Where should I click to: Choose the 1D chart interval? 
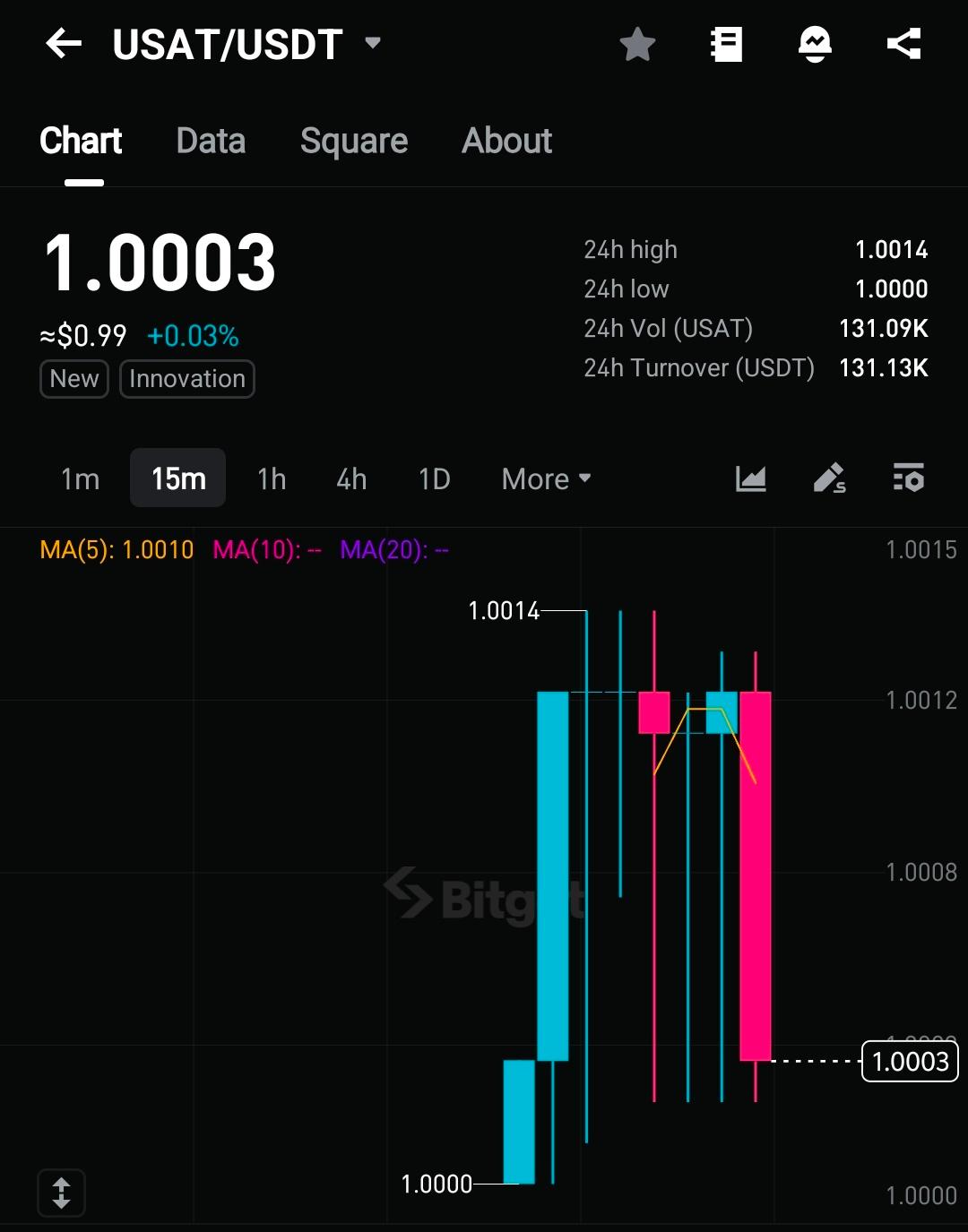434,478
